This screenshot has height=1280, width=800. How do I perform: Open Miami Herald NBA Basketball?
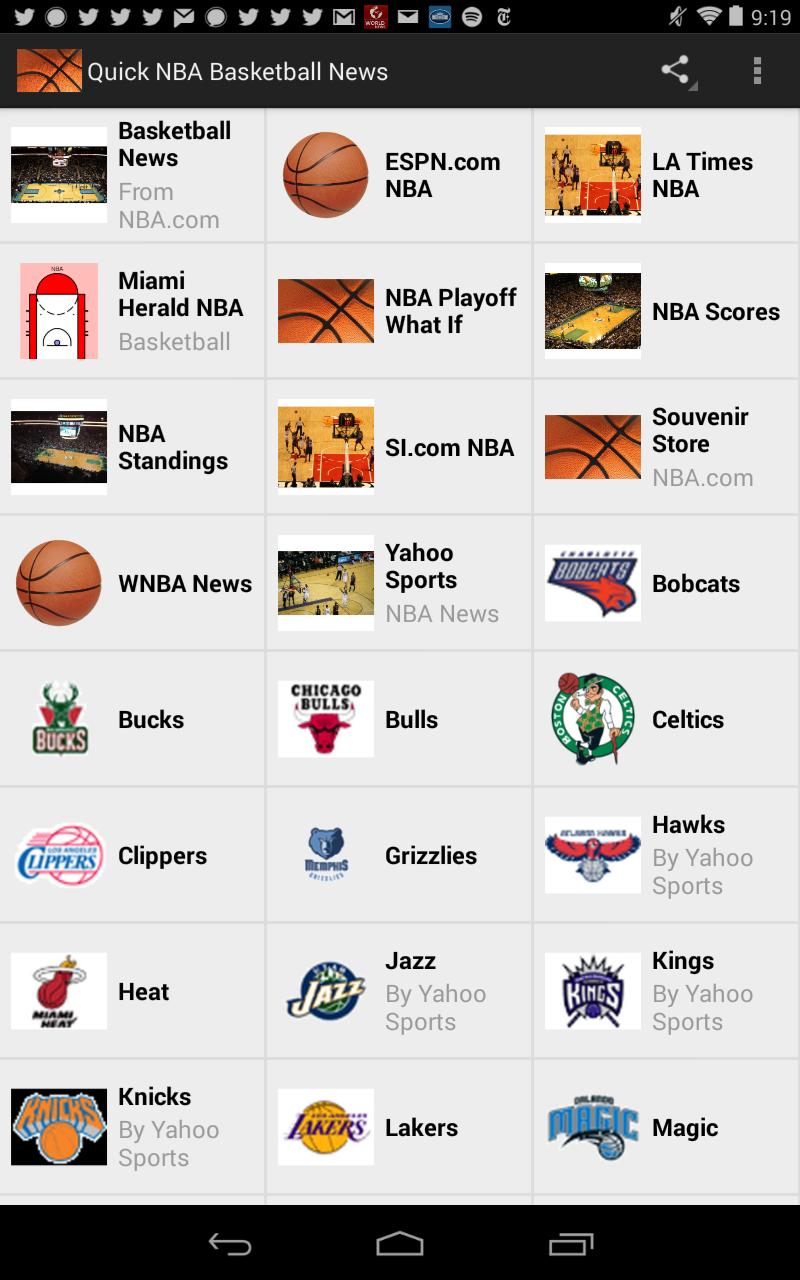coord(132,311)
